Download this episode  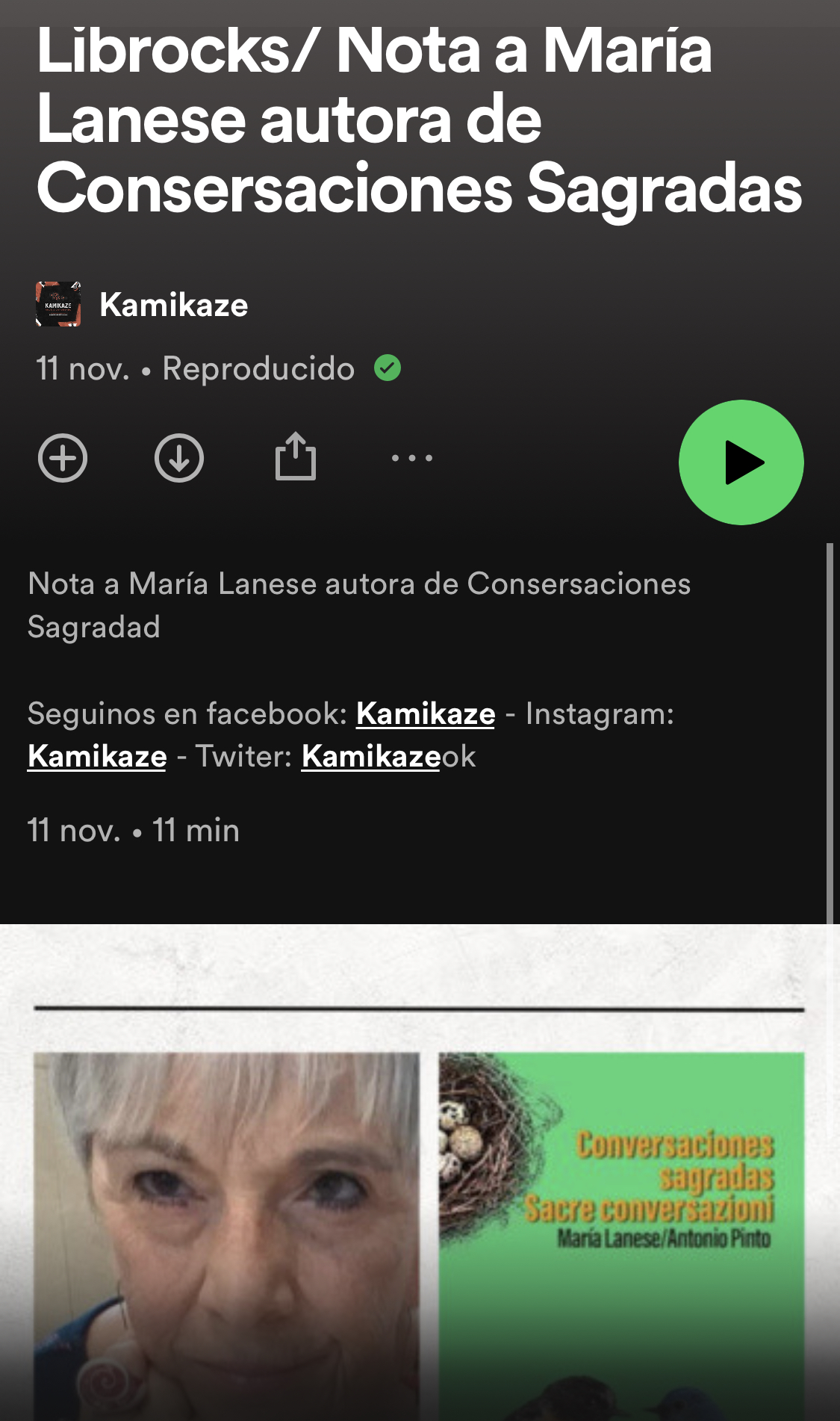[x=179, y=458]
